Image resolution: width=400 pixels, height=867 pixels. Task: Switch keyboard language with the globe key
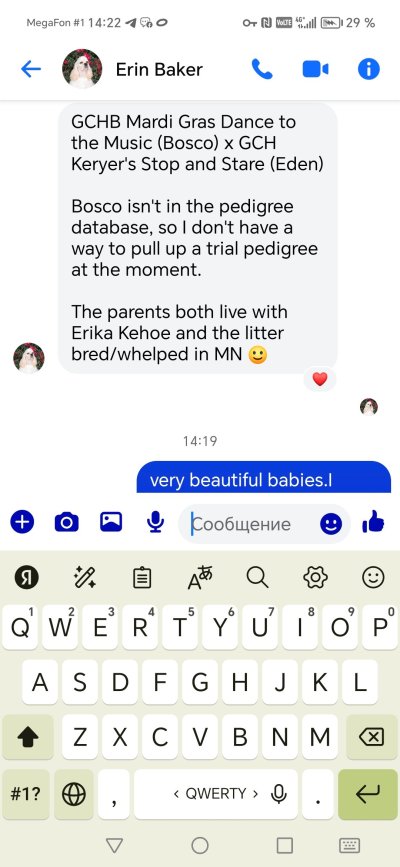coord(74,795)
